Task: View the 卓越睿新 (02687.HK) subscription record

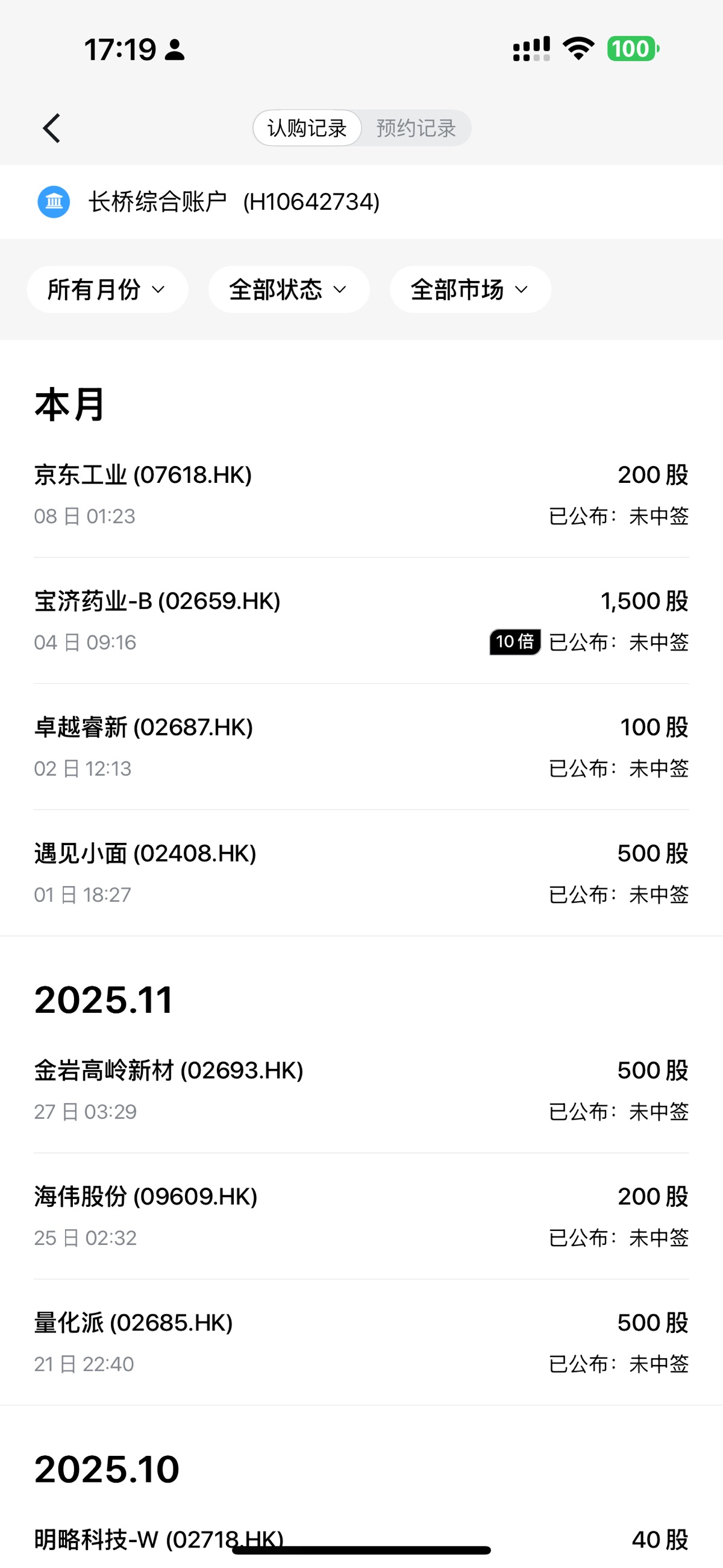Action: coord(361,747)
